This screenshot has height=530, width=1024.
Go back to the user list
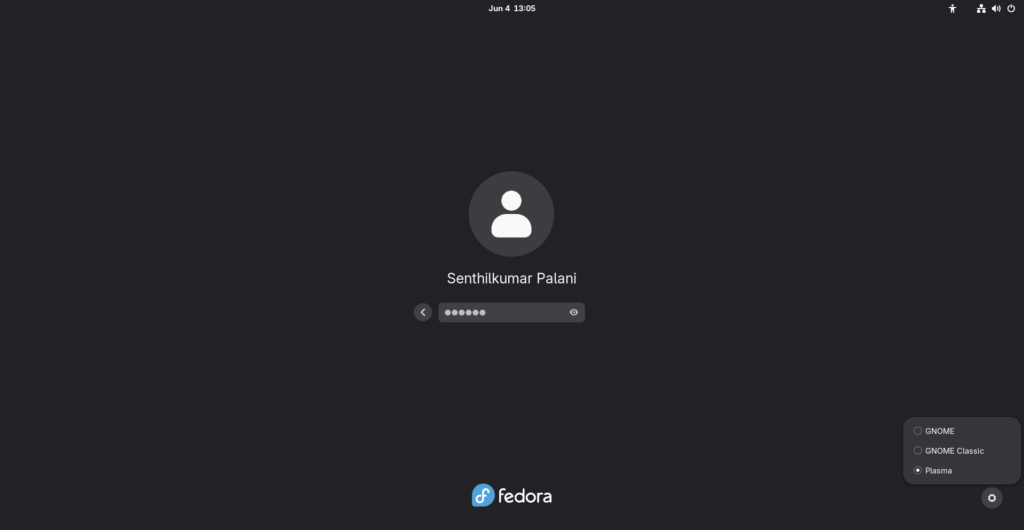pos(423,313)
